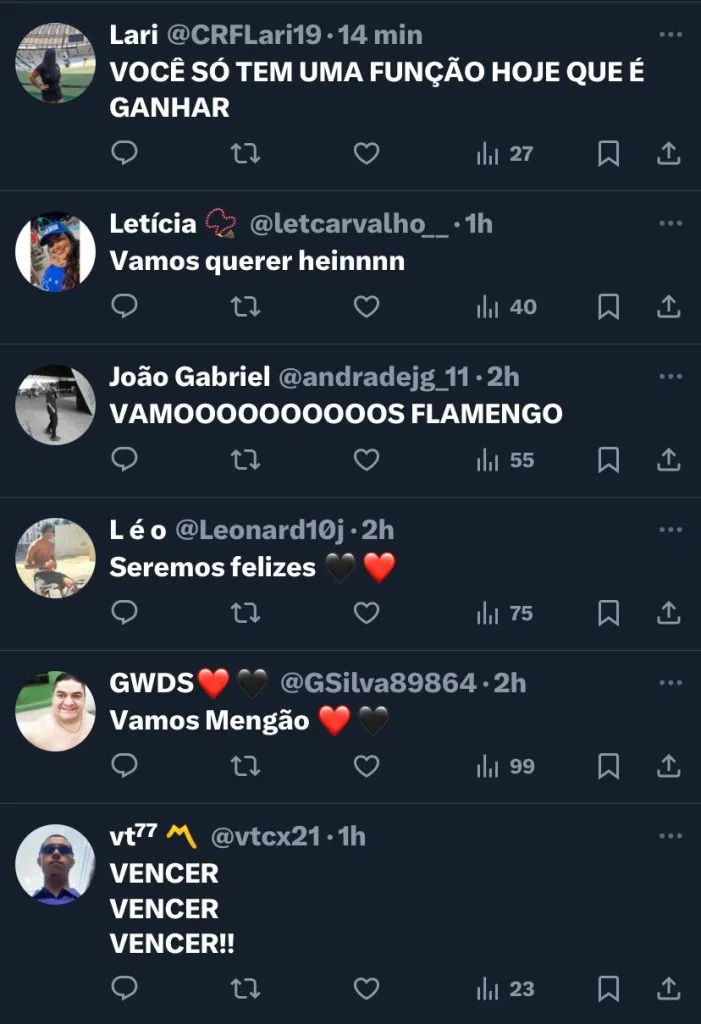Bookmark Léo's tweet

(608, 612)
